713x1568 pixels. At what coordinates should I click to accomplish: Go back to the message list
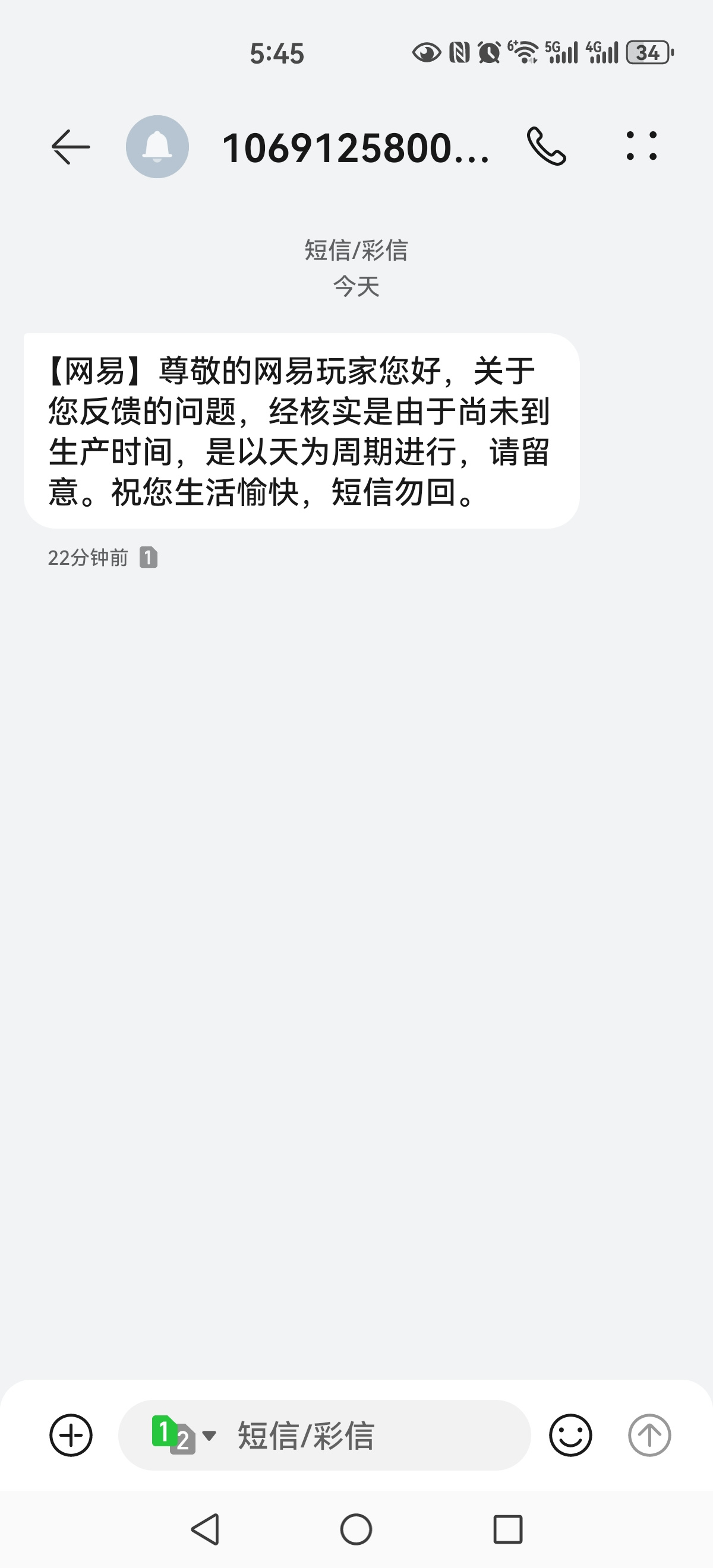click(71, 147)
